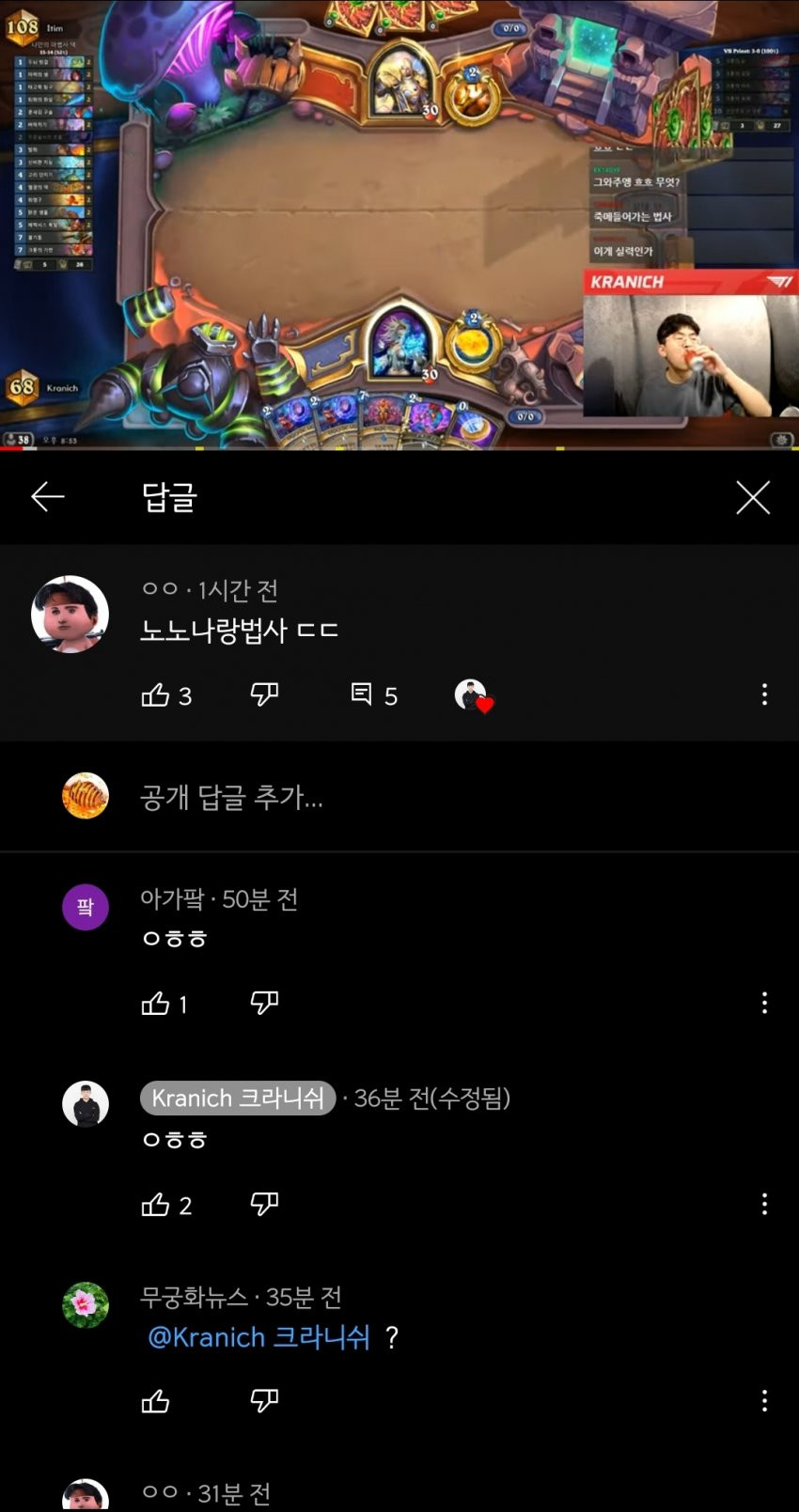Image resolution: width=799 pixels, height=1512 pixels.
Task: Go back from the 답글 replies panel
Action: click(48, 497)
